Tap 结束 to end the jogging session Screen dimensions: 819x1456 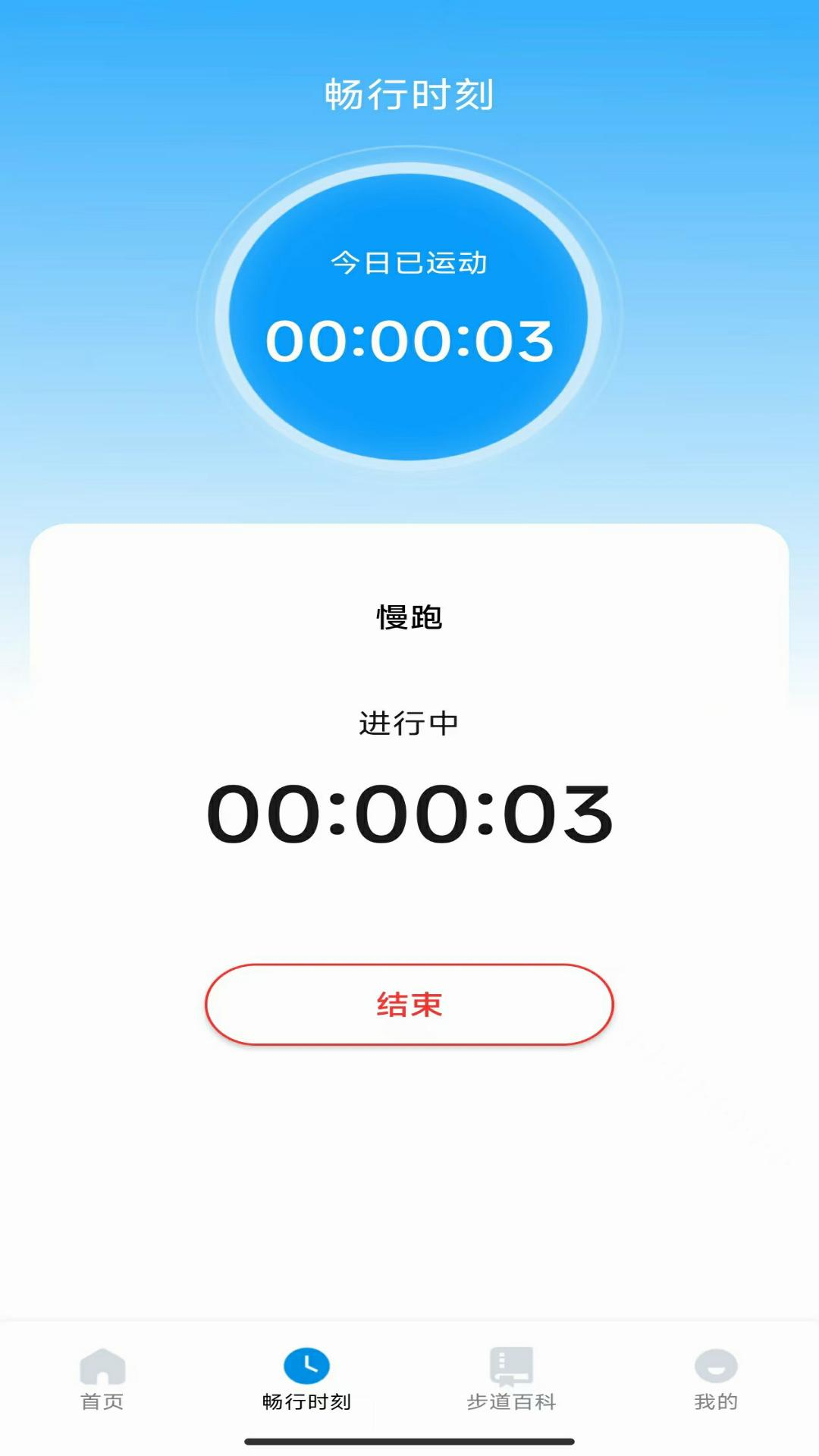409,1005
